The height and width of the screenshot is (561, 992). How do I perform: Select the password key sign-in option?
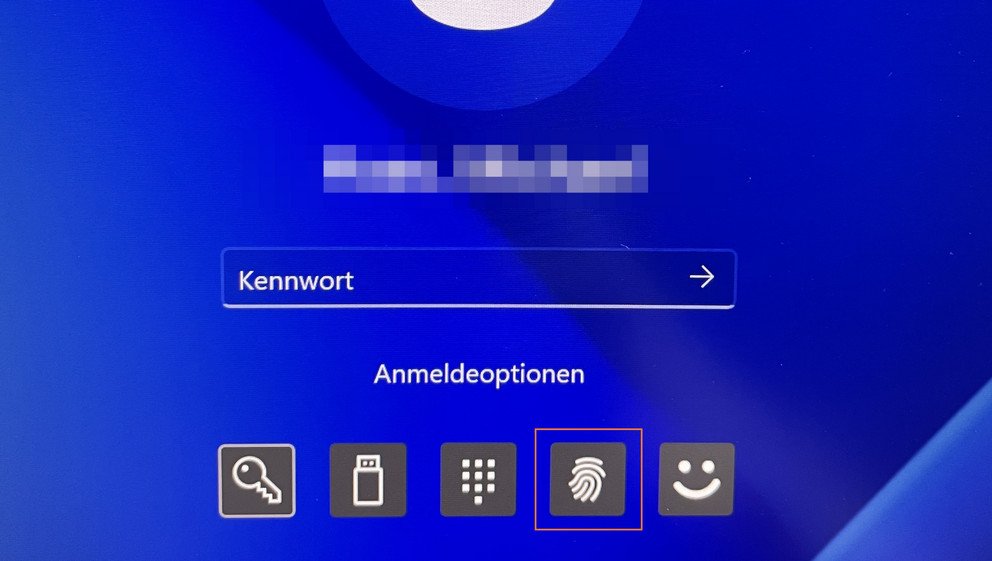click(x=257, y=480)
